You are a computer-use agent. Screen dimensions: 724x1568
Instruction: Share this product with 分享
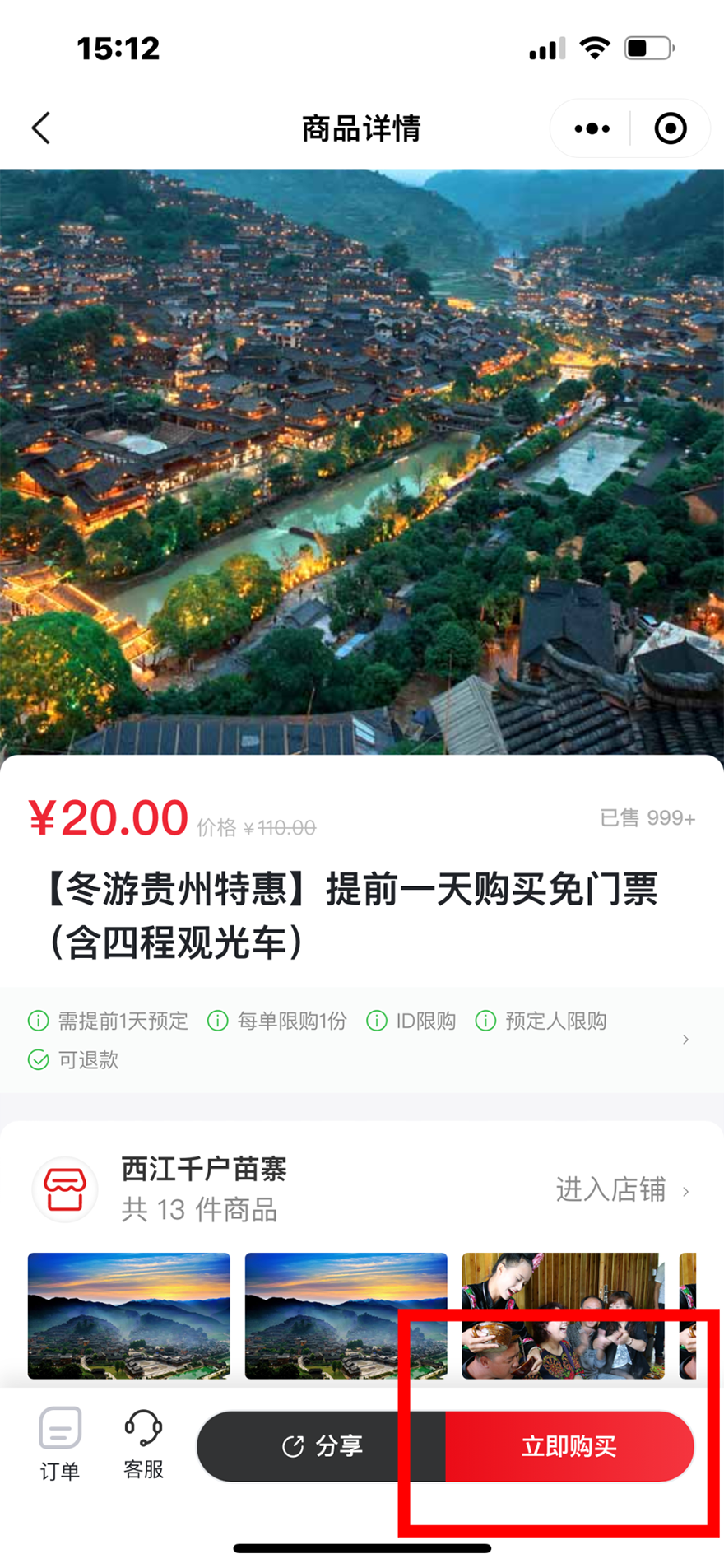(322, 1446)
